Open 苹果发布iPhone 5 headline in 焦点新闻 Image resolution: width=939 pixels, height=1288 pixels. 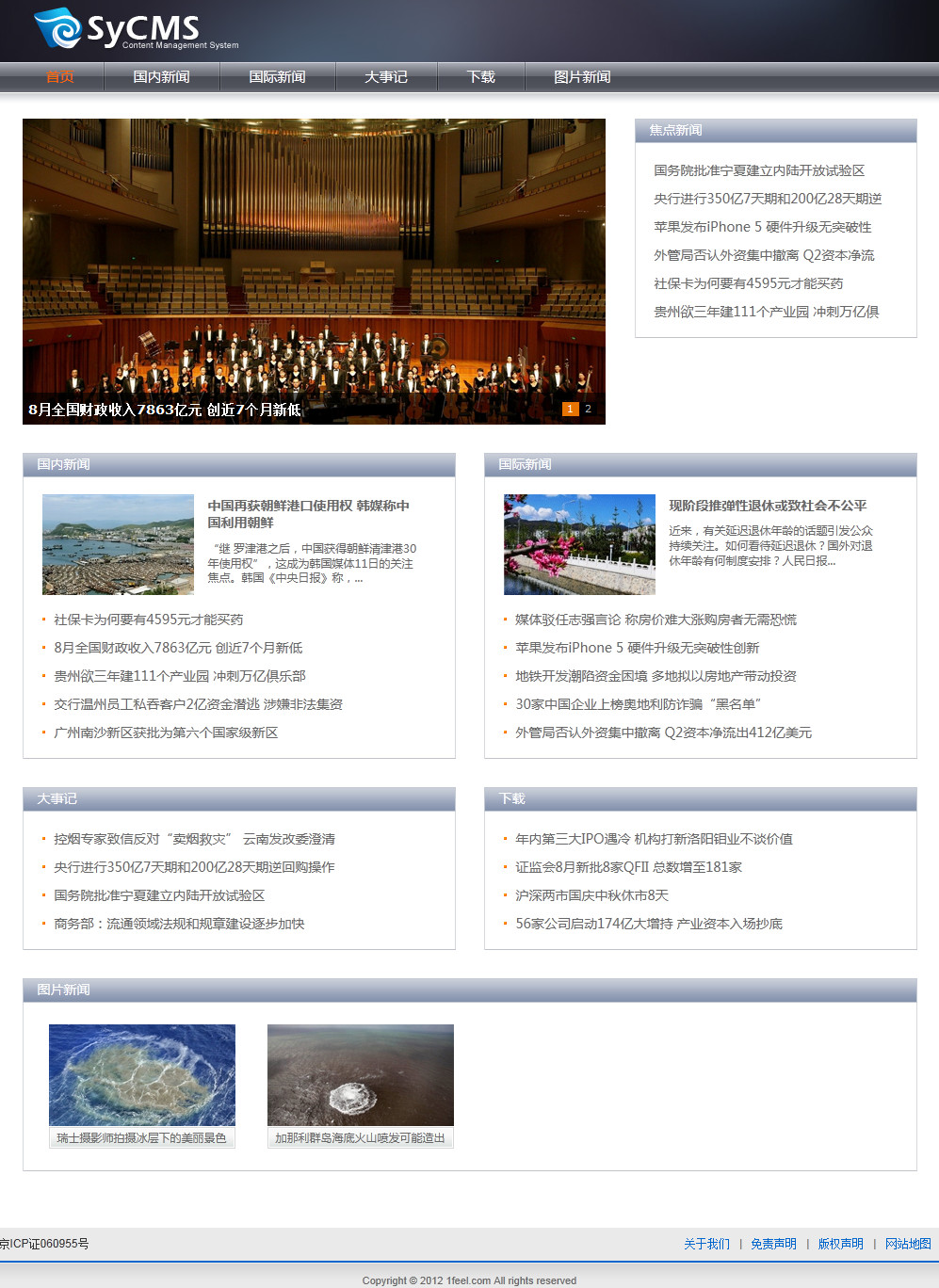tap(763, 227)
